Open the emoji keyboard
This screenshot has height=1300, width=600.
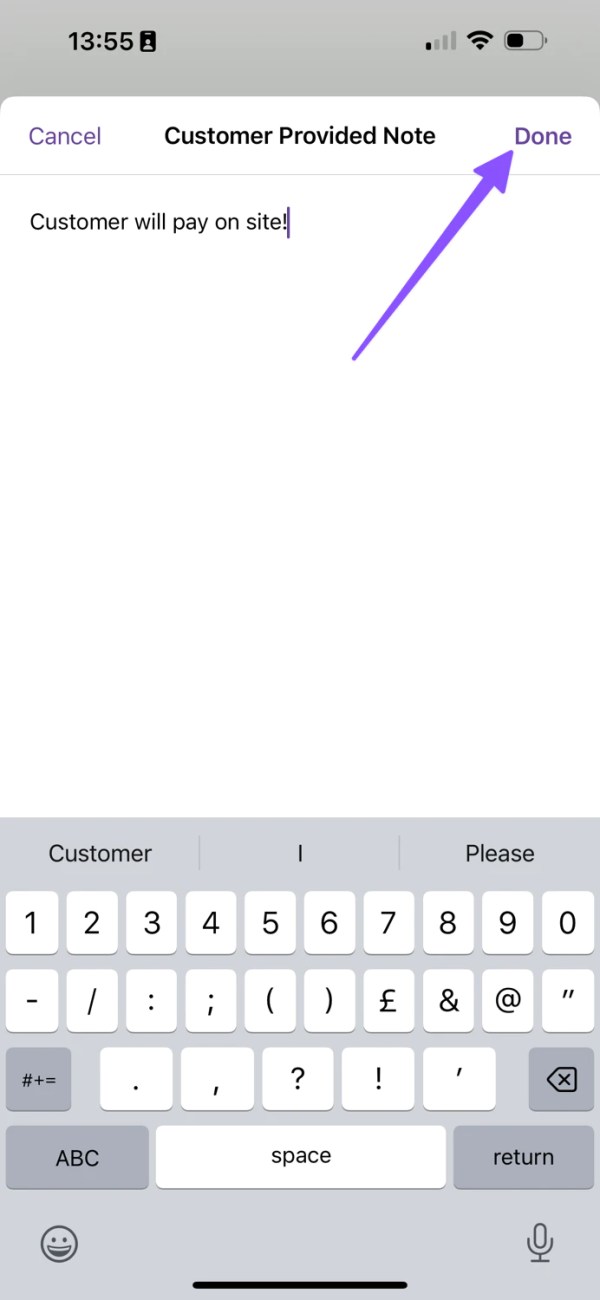coord(59,1243)
